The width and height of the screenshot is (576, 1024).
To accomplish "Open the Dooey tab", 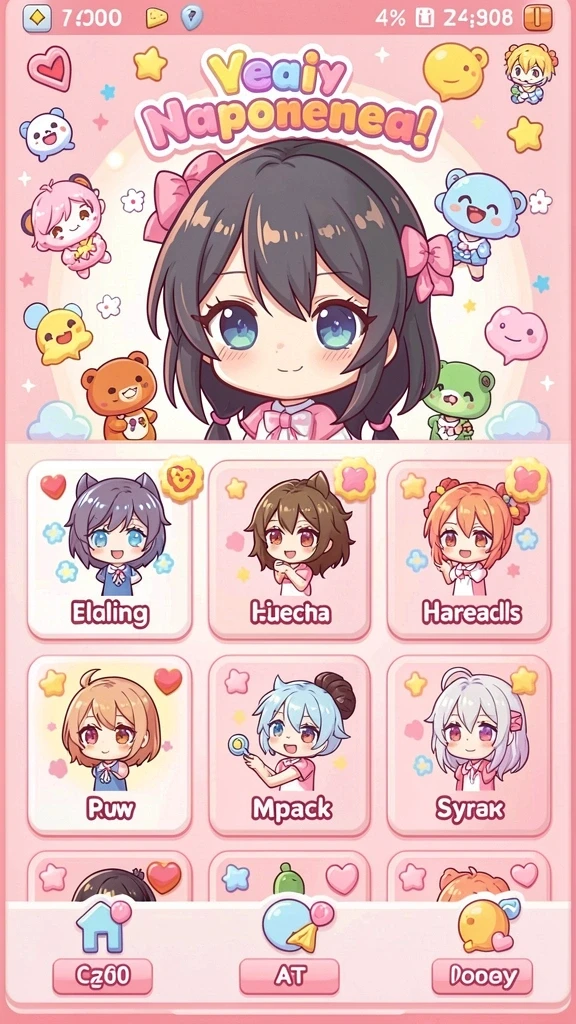I will (x=482, y=945).
